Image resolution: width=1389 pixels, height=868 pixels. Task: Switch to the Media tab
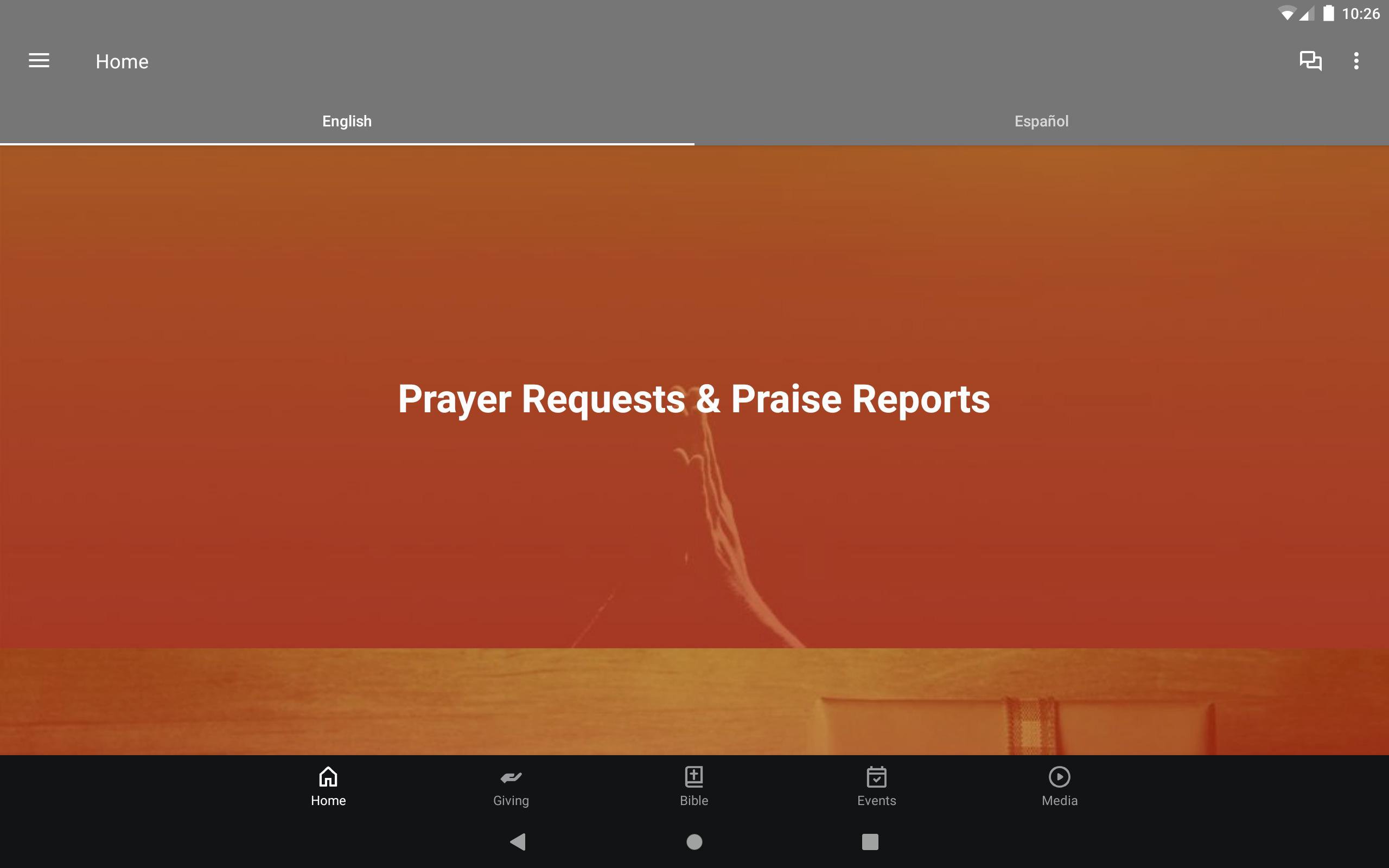pyautogui.click(x=1060, y=787)
